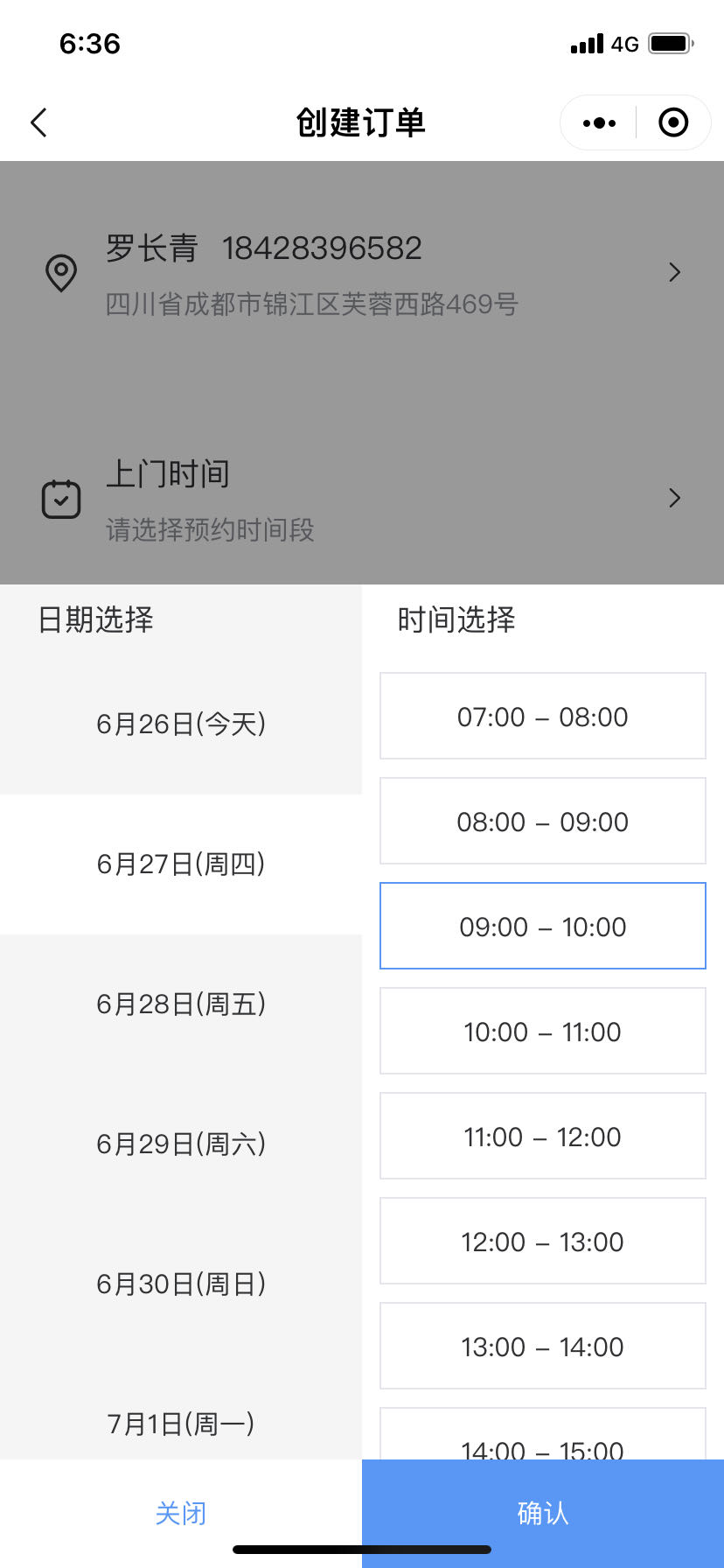Open the mini-program more options menu
Screen dimensions: 724x1568
point(599,122)
